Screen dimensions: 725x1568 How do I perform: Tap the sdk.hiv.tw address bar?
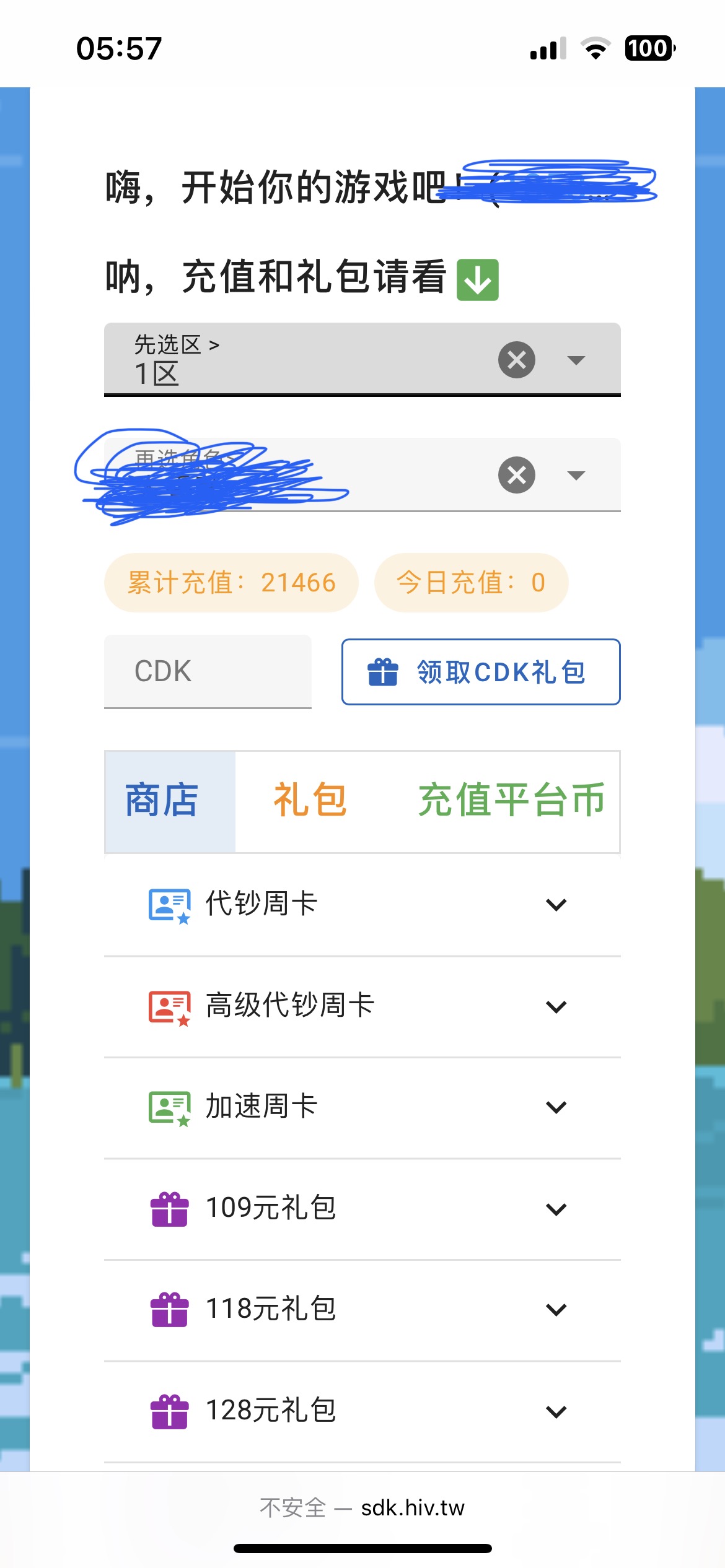coord(362,1508)
